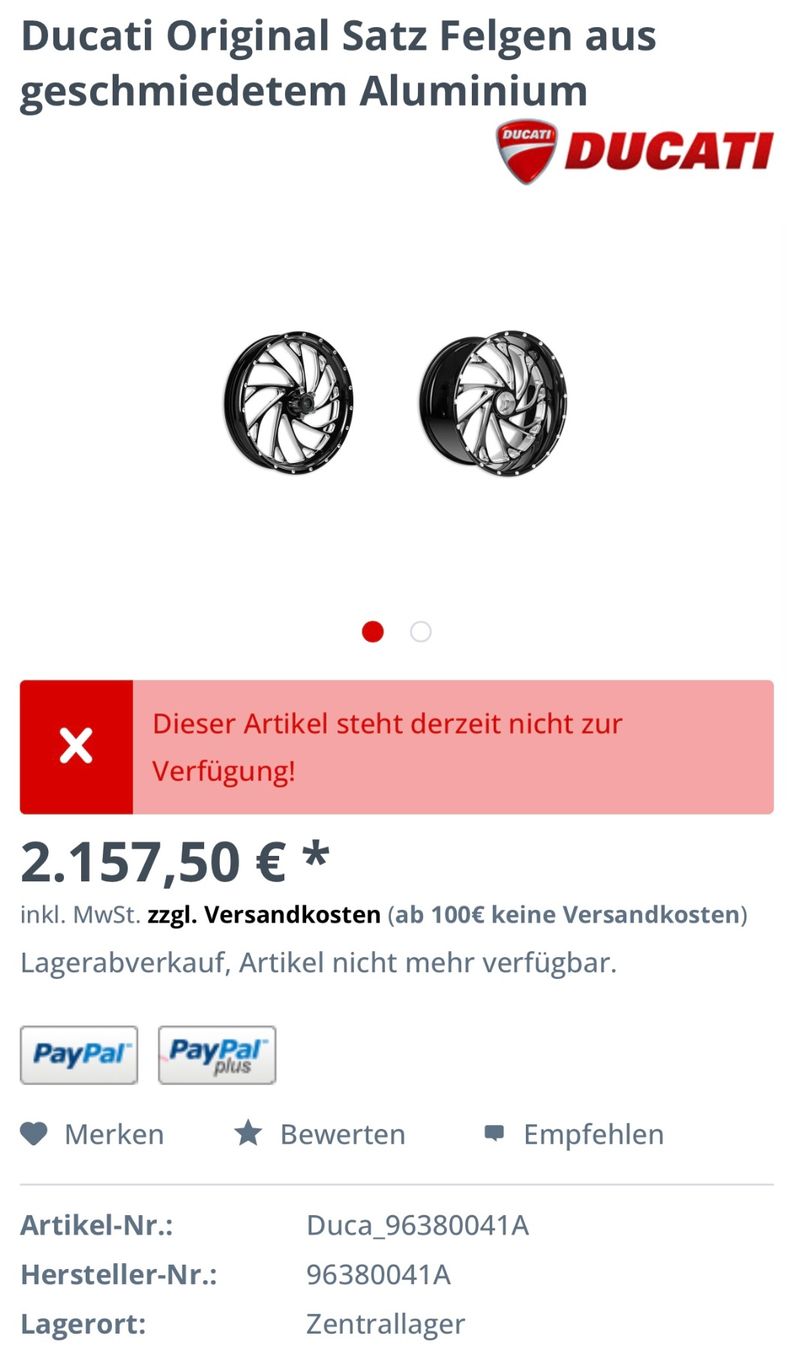This screenshot has width=794, height=1350.
Task: Tap Merken to save the item
Action: click(x=92, y=1134)
